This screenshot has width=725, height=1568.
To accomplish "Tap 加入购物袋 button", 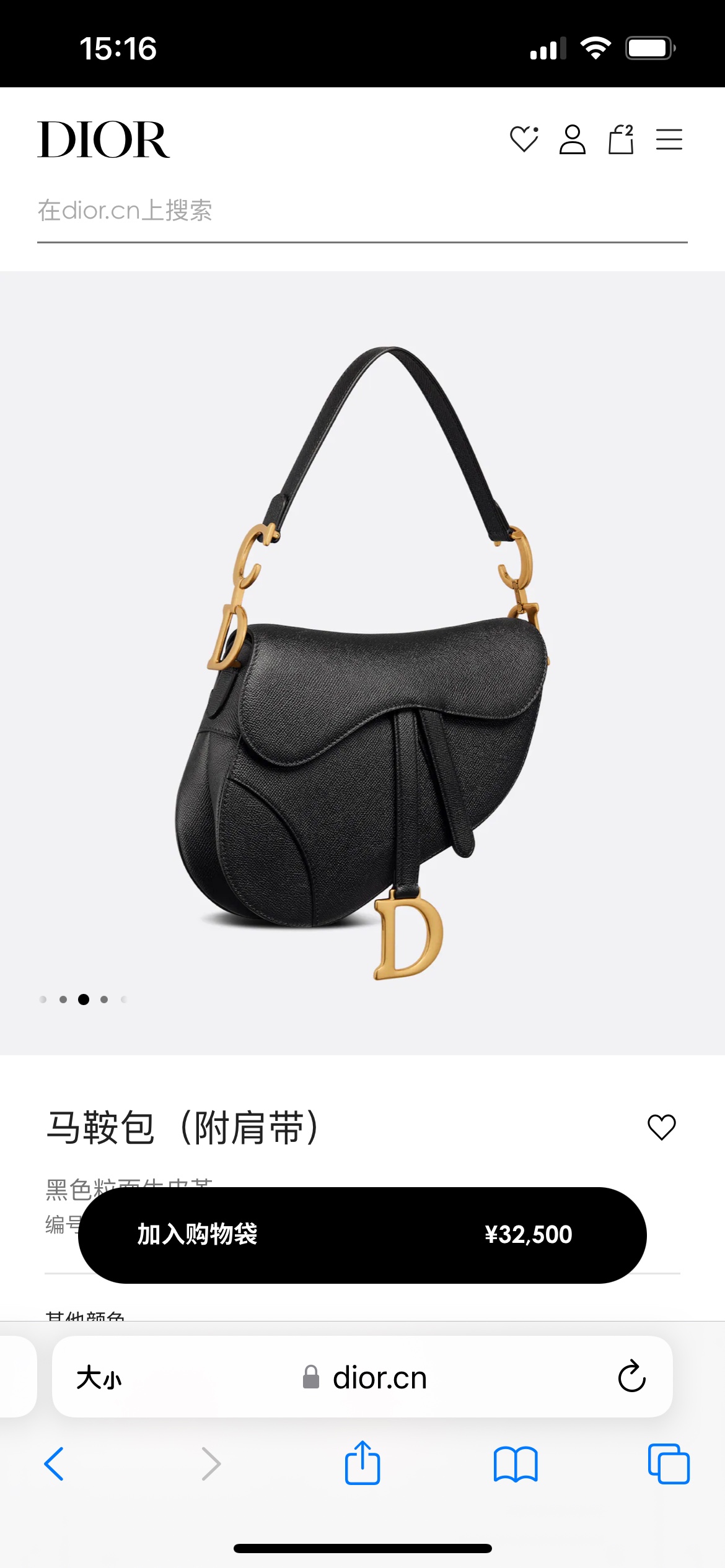I will (362, 1235).
